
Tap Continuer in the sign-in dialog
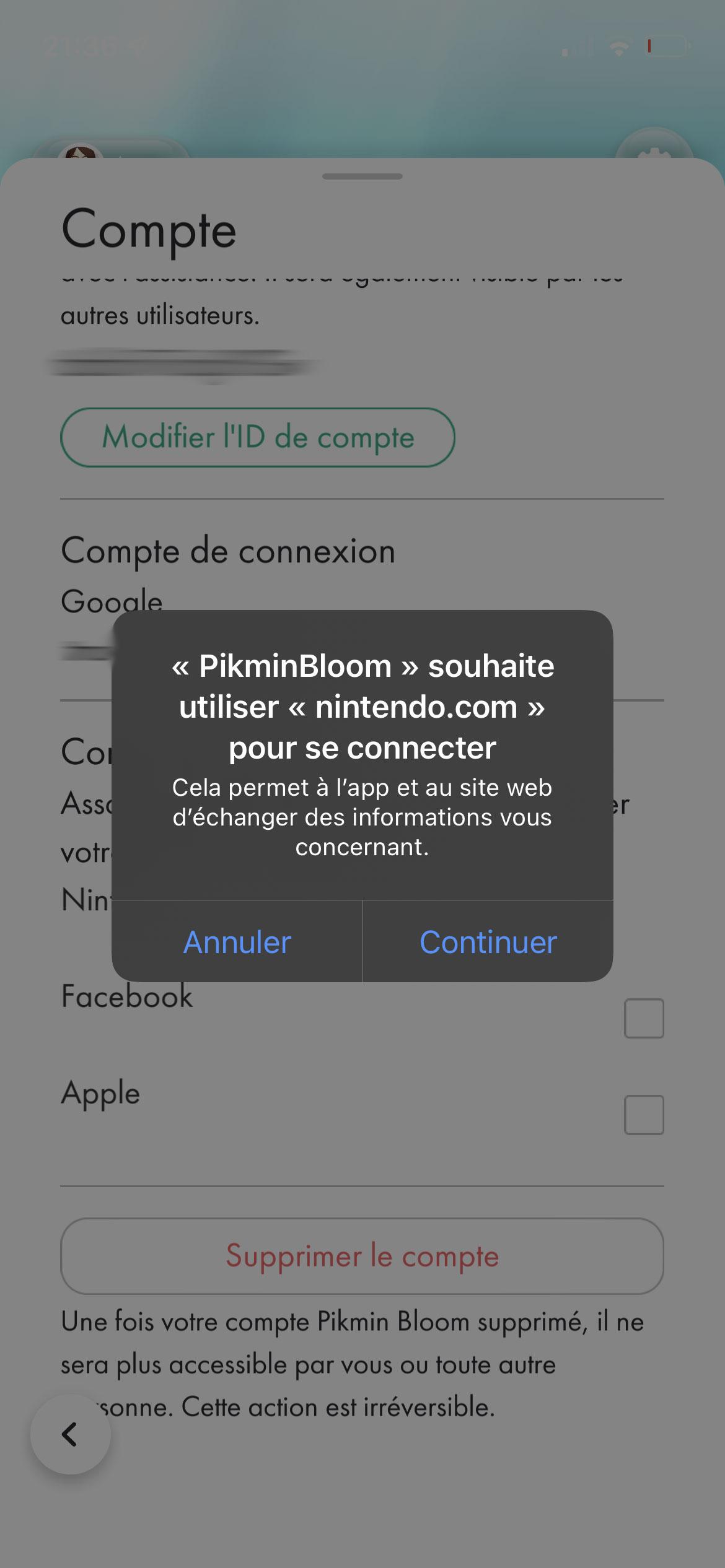coord(488,941)
